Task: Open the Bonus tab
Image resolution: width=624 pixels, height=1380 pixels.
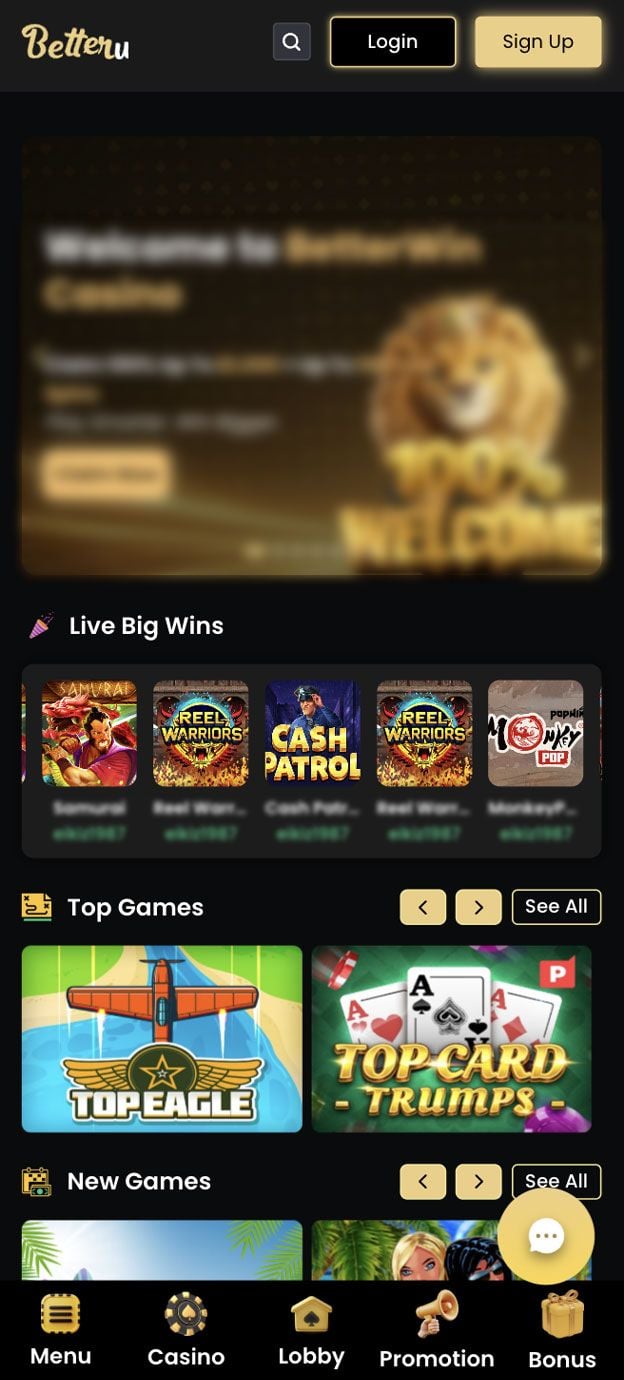Action: 562,1330
